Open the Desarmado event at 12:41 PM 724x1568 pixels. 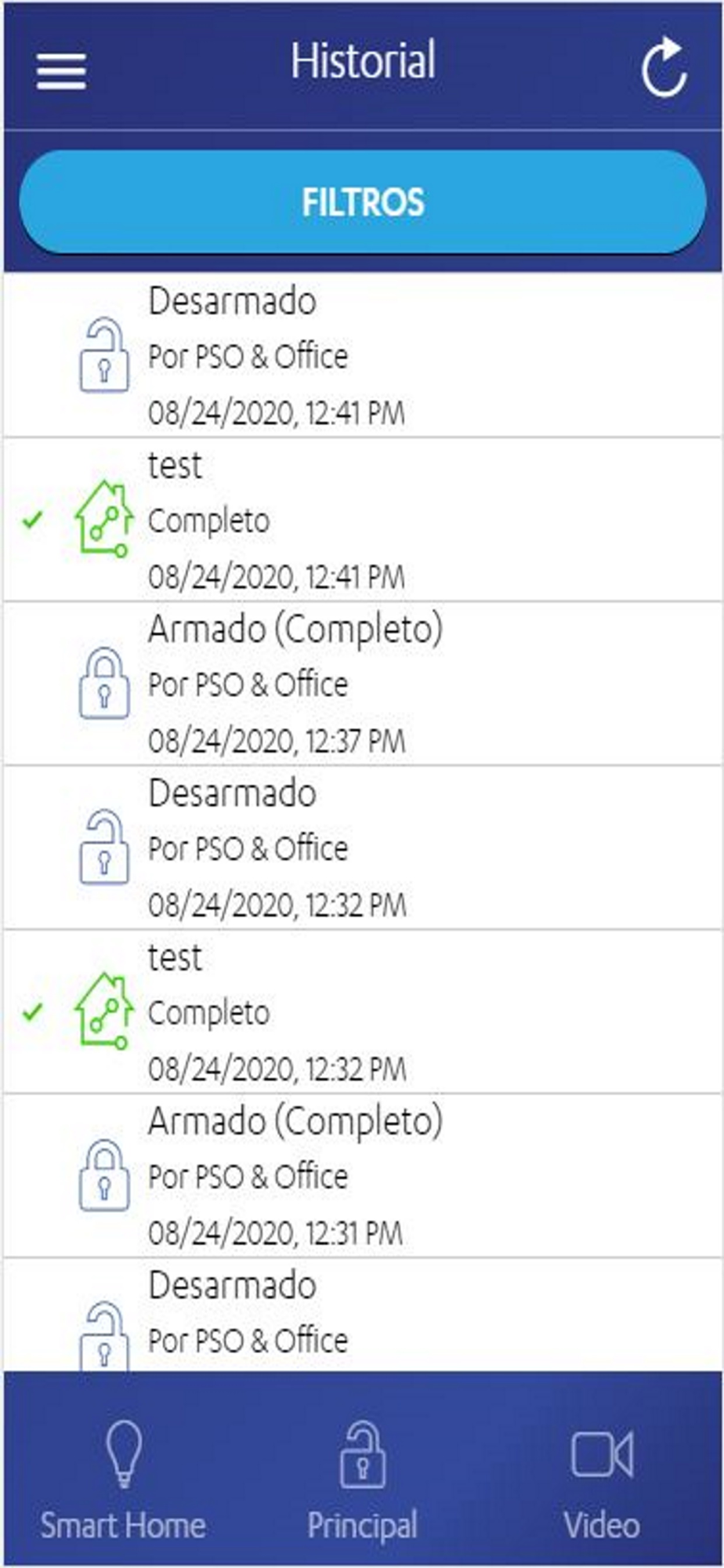pos(362,356)
